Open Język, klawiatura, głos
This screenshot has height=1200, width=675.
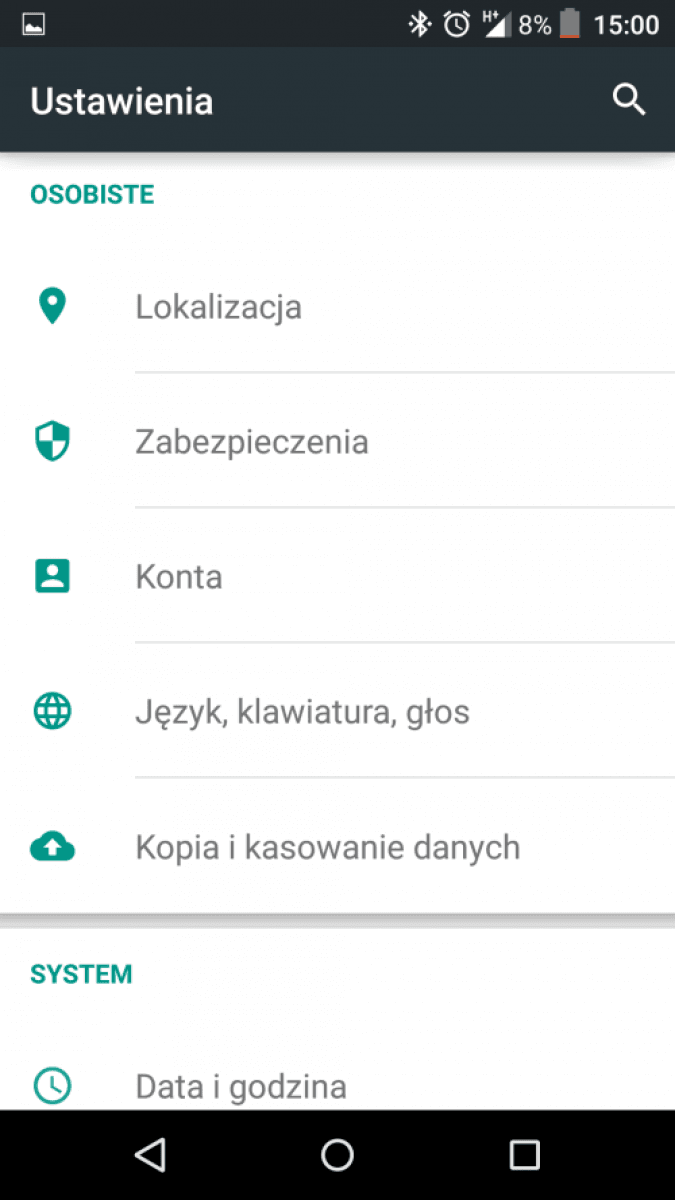click(x=302, y=712)
